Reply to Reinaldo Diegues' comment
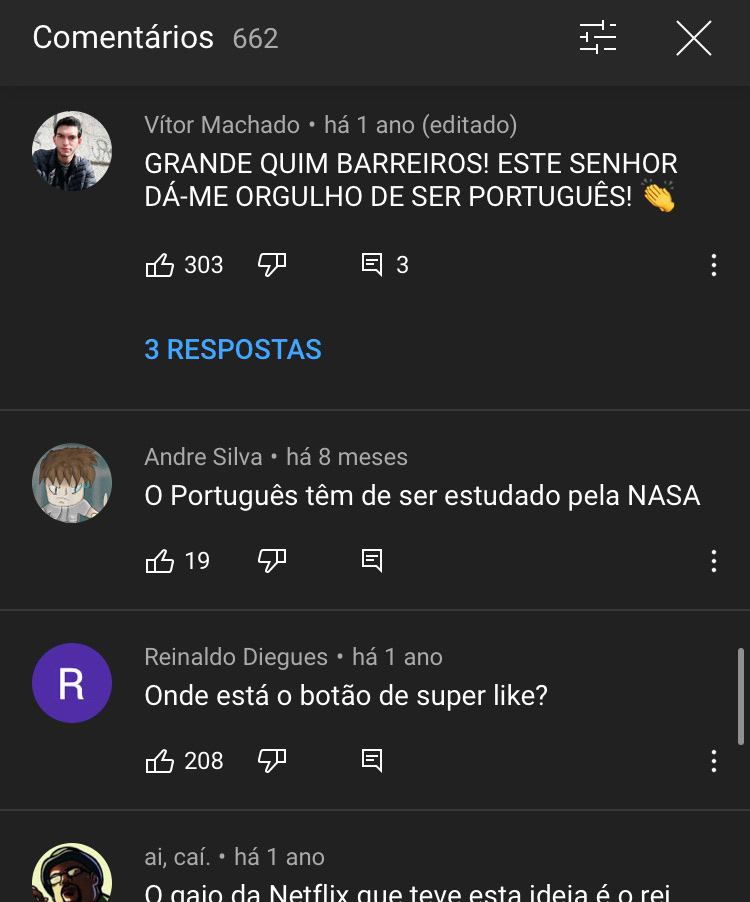The image size is (750, 902). tap(372, 761)
